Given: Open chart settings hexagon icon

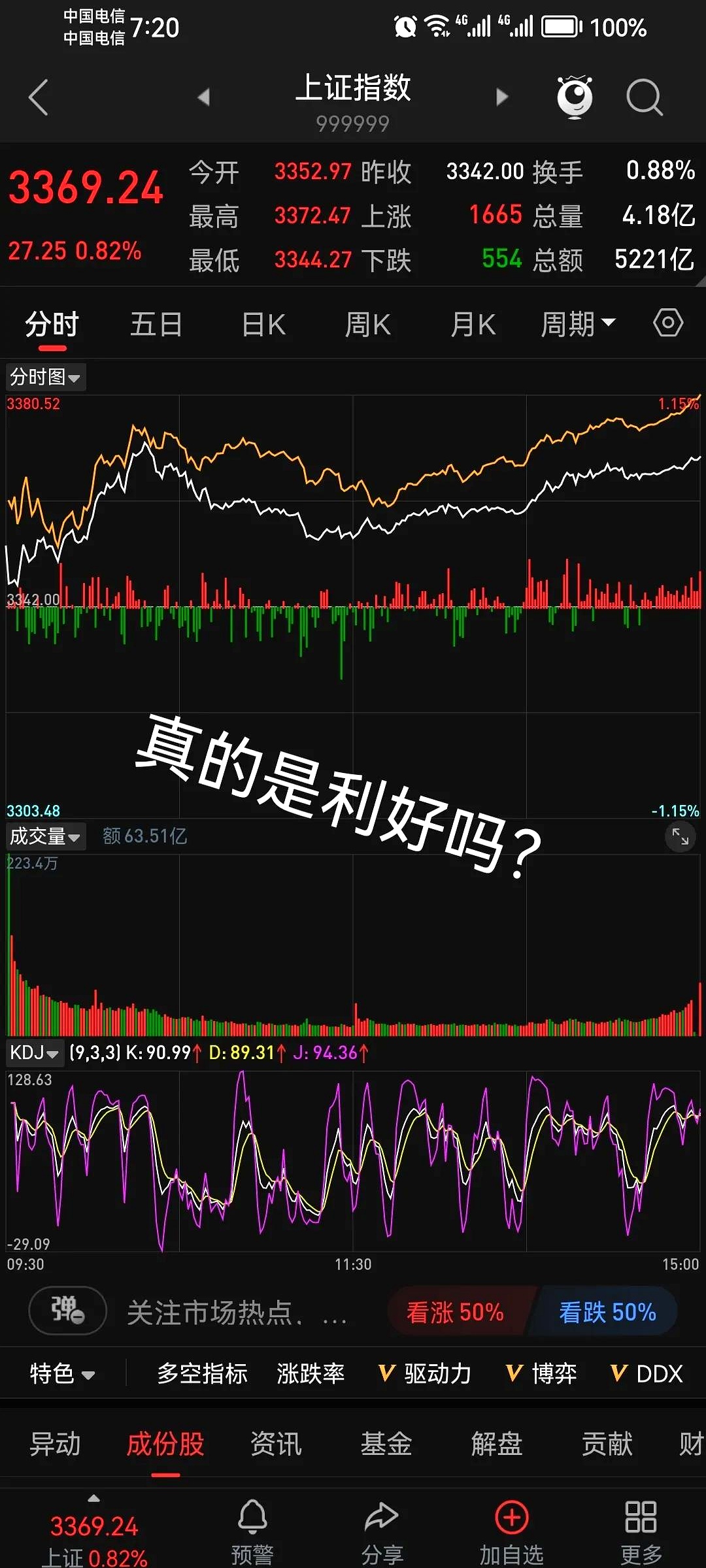Looking at the screenshot, I should [x=668, y=323].
